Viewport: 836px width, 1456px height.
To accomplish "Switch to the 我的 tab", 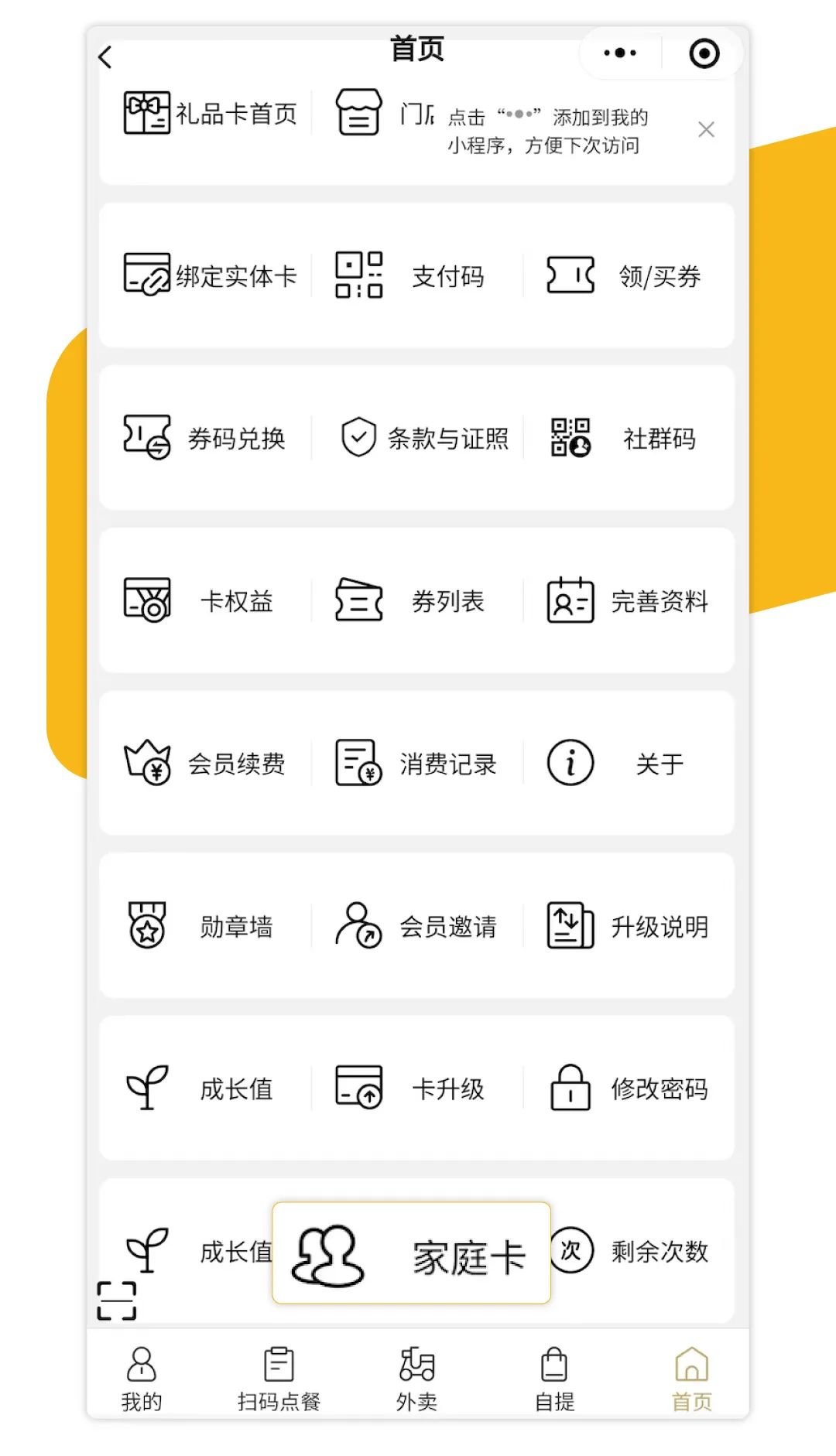I will pyautogui.click(x=141, y=1379).
